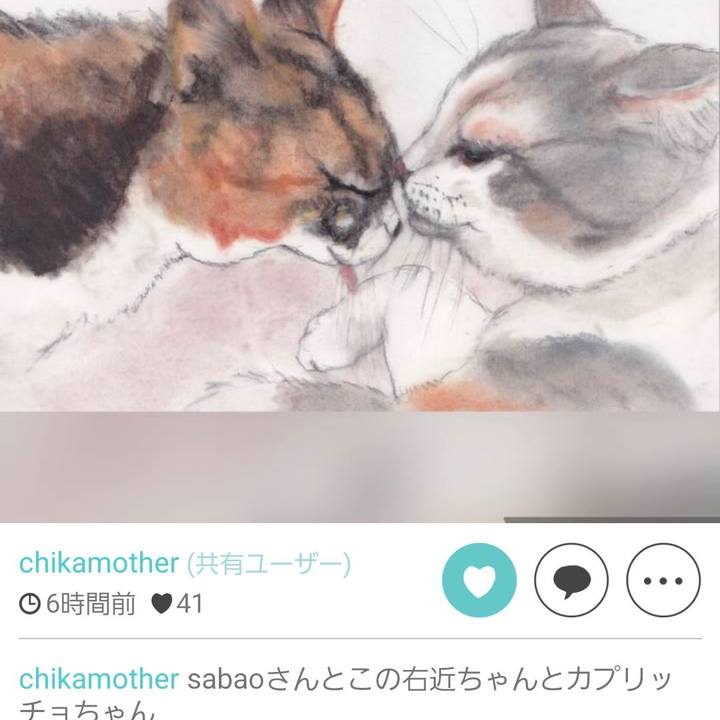Open the three-dot more options menu

[x=663, y=580]
